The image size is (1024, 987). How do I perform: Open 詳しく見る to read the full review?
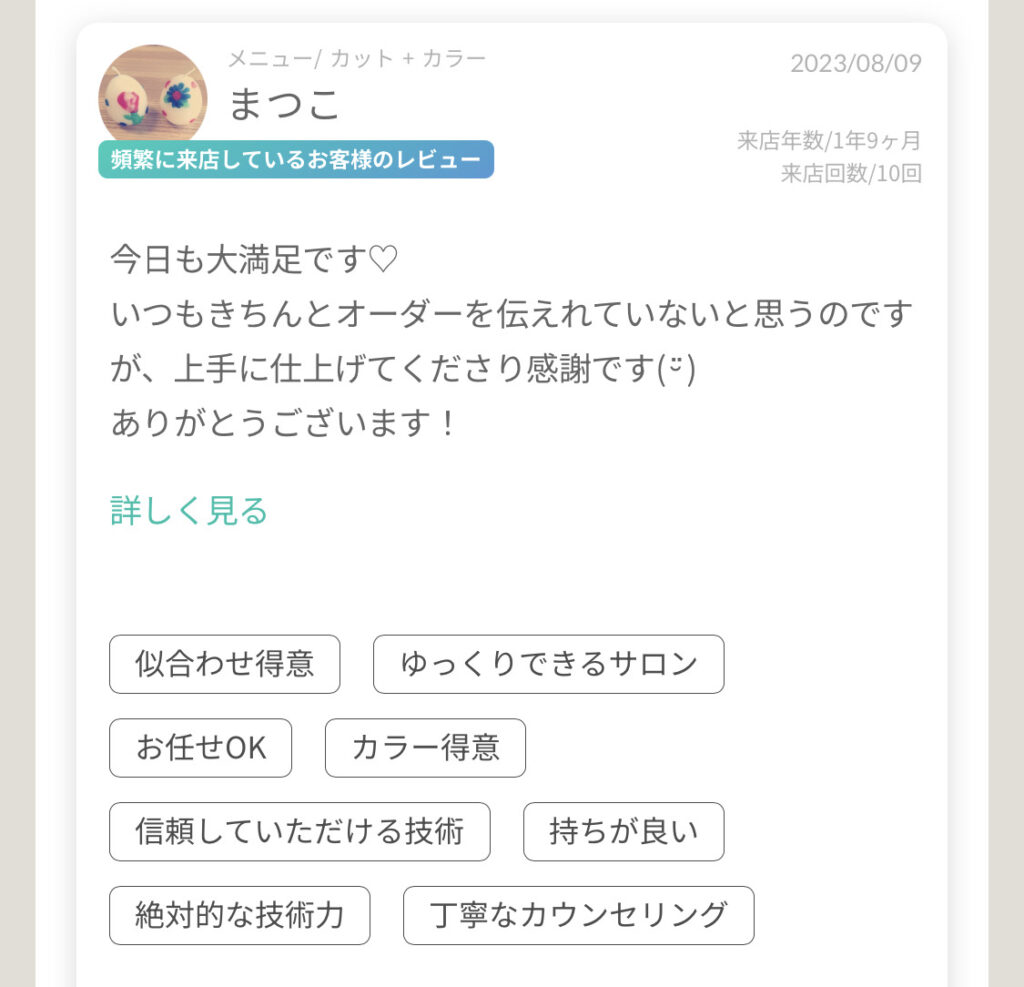189,511
